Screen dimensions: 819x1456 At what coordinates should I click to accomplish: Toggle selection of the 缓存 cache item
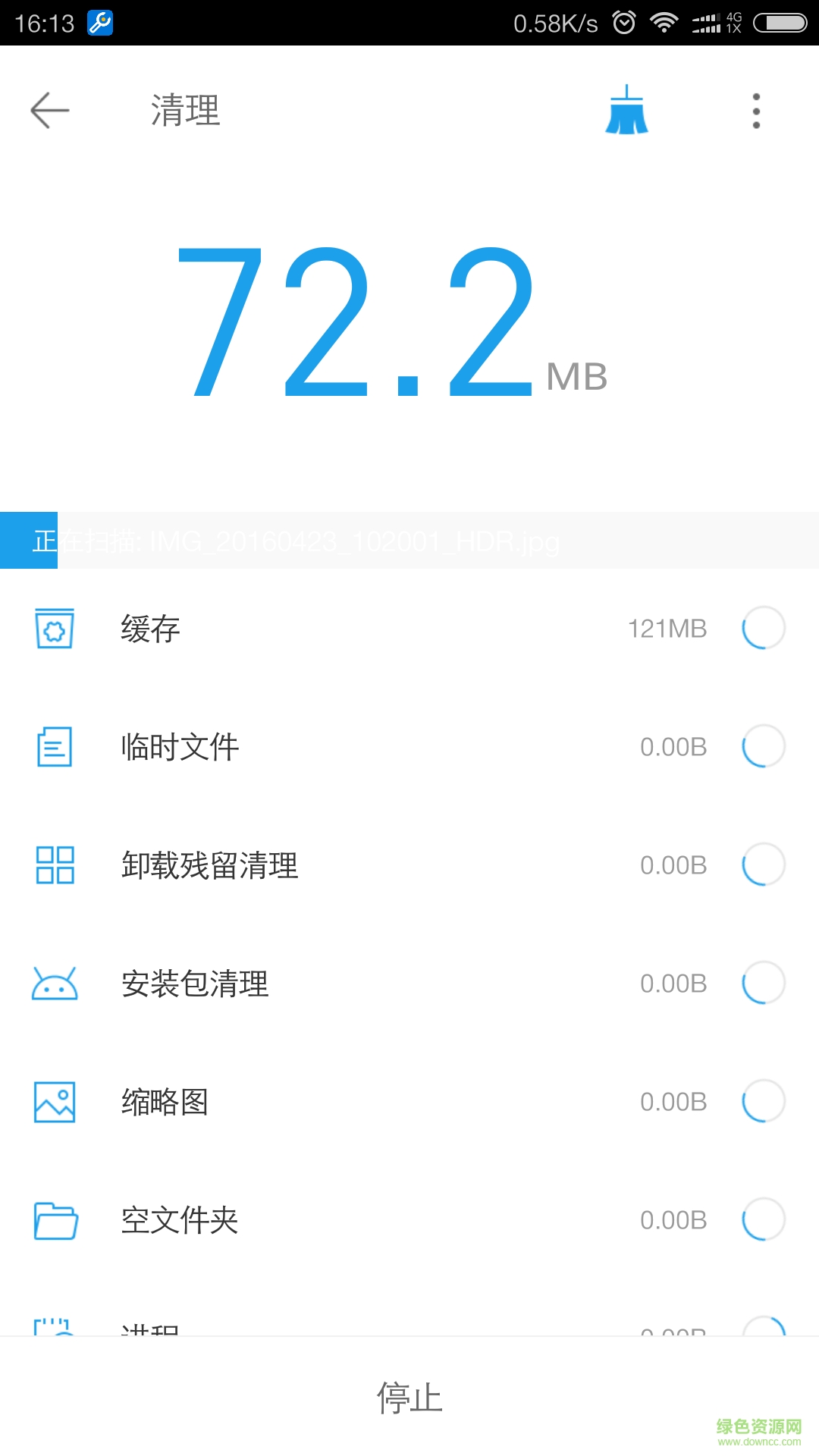[762, 628]
